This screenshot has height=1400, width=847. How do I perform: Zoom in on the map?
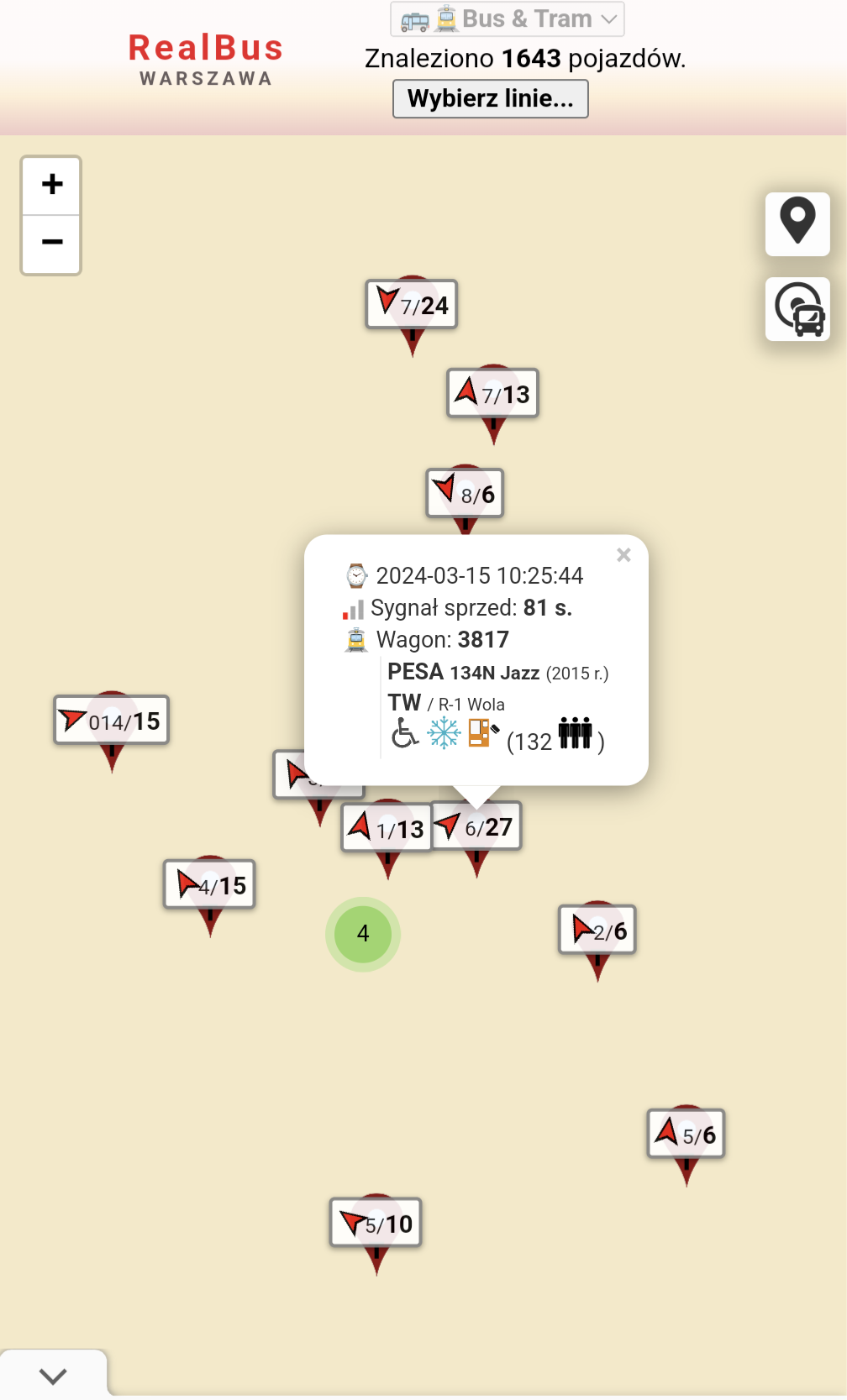[x=51, y=185]
